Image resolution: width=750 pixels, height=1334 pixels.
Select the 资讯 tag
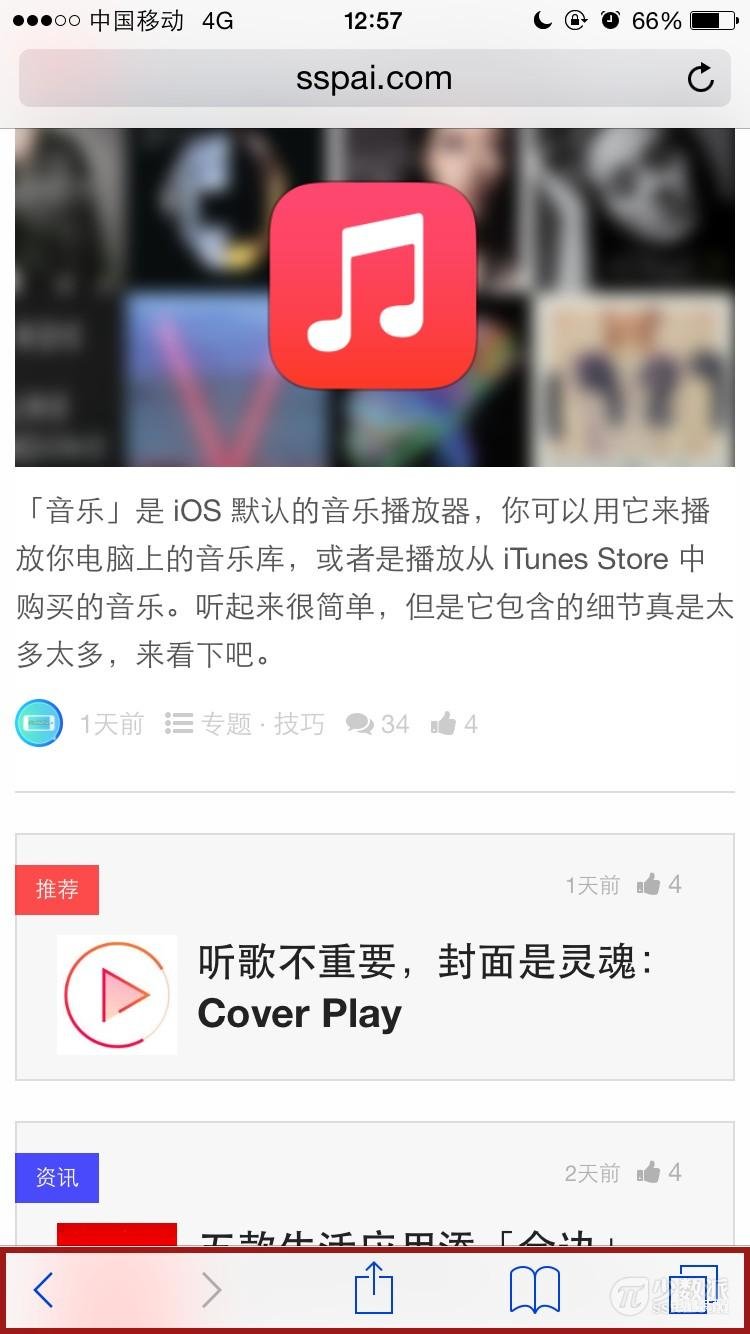tap(57, 1177)
